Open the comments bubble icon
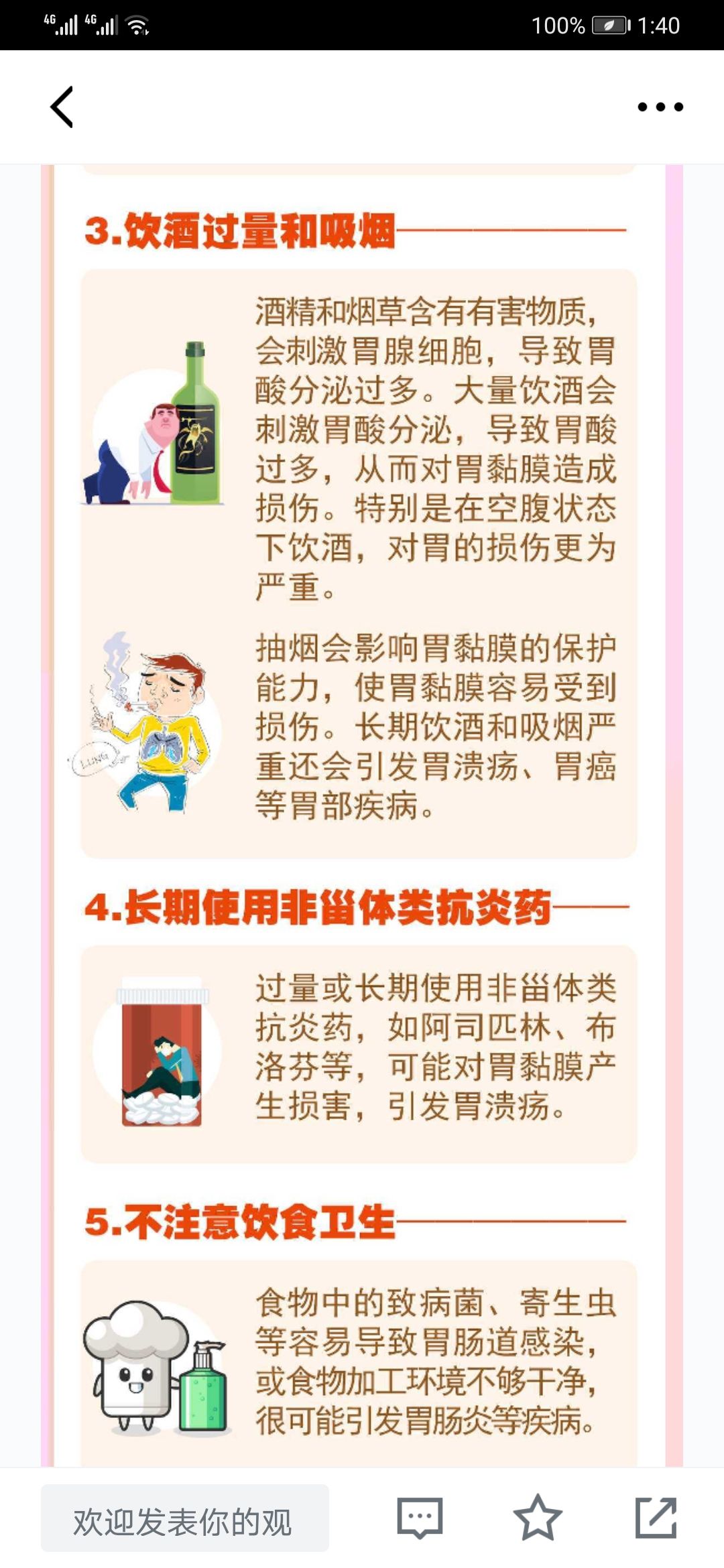This screenshot has width=724, height=1568. click(420, 1518)
